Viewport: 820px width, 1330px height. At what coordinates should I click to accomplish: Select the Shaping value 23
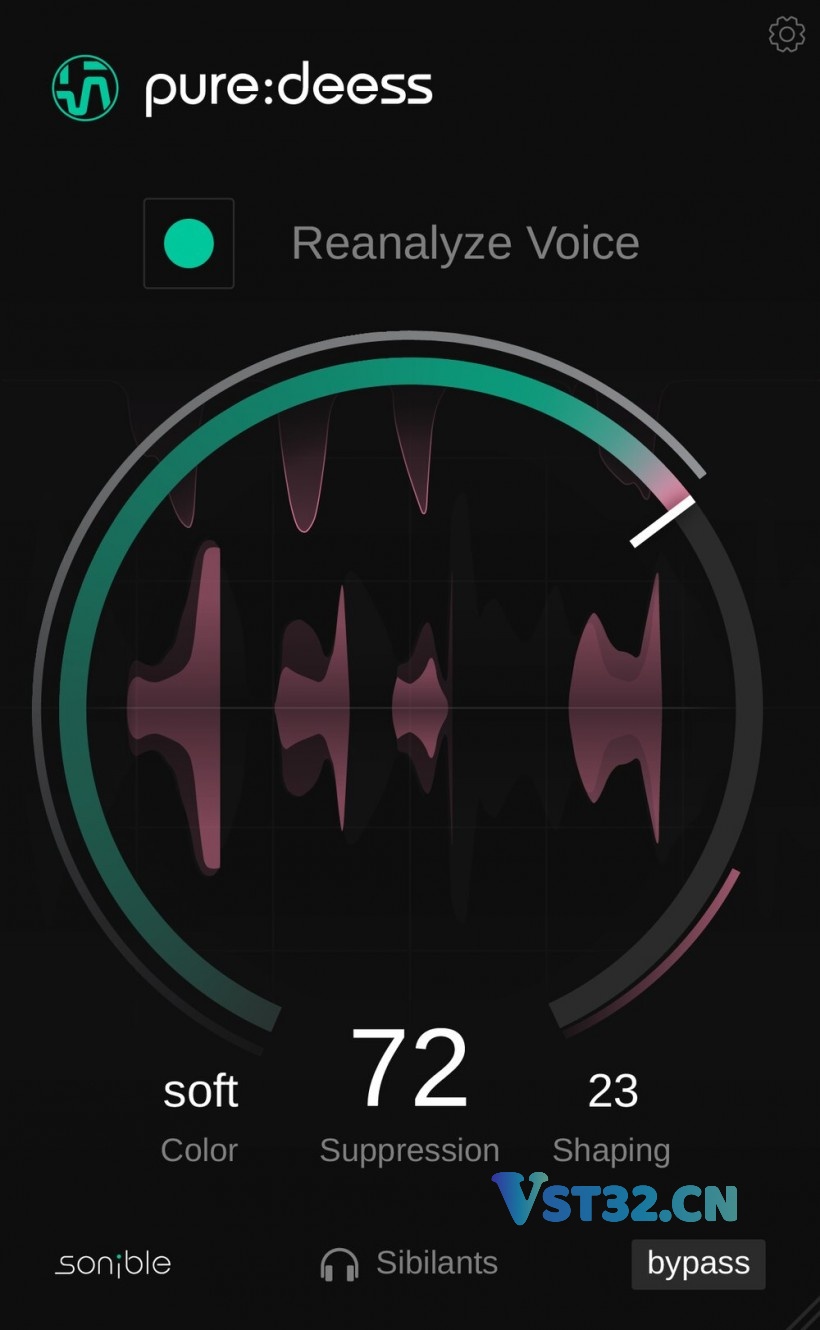coord(613,1092)
